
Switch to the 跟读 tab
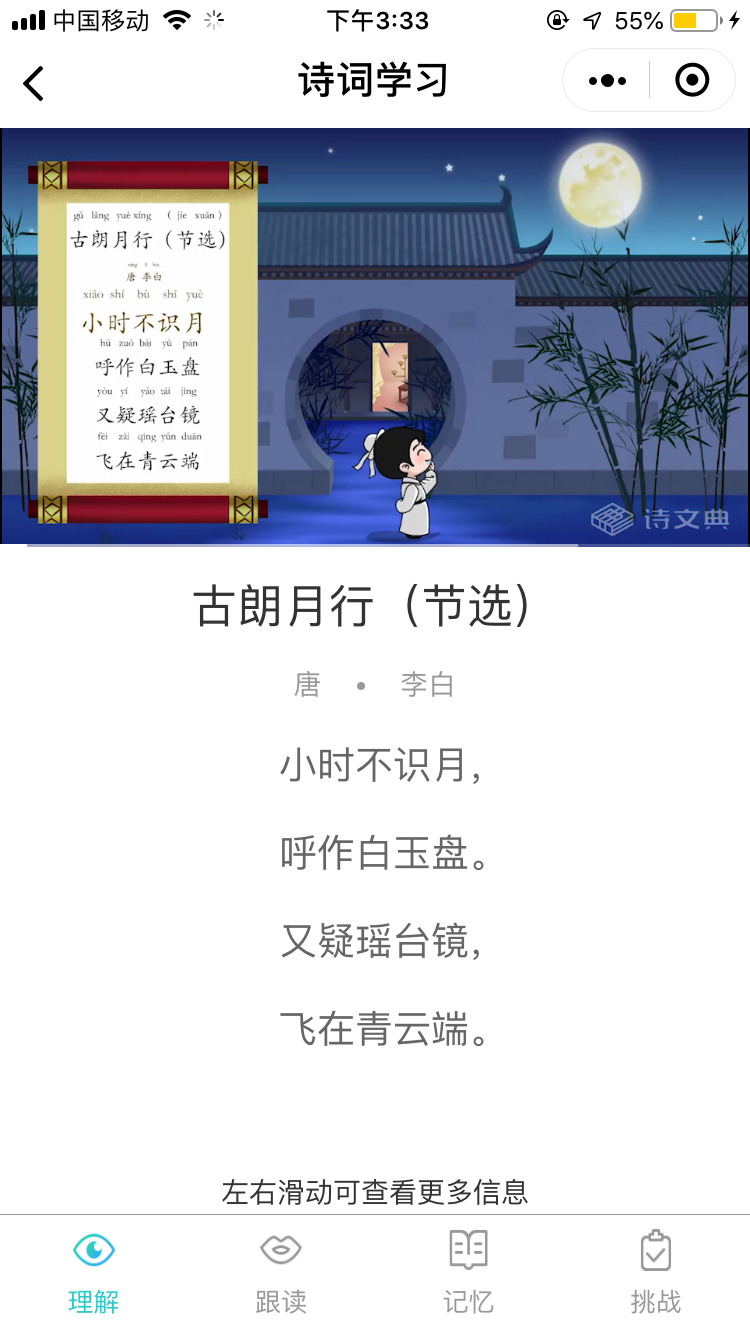tap(281, 1272)
